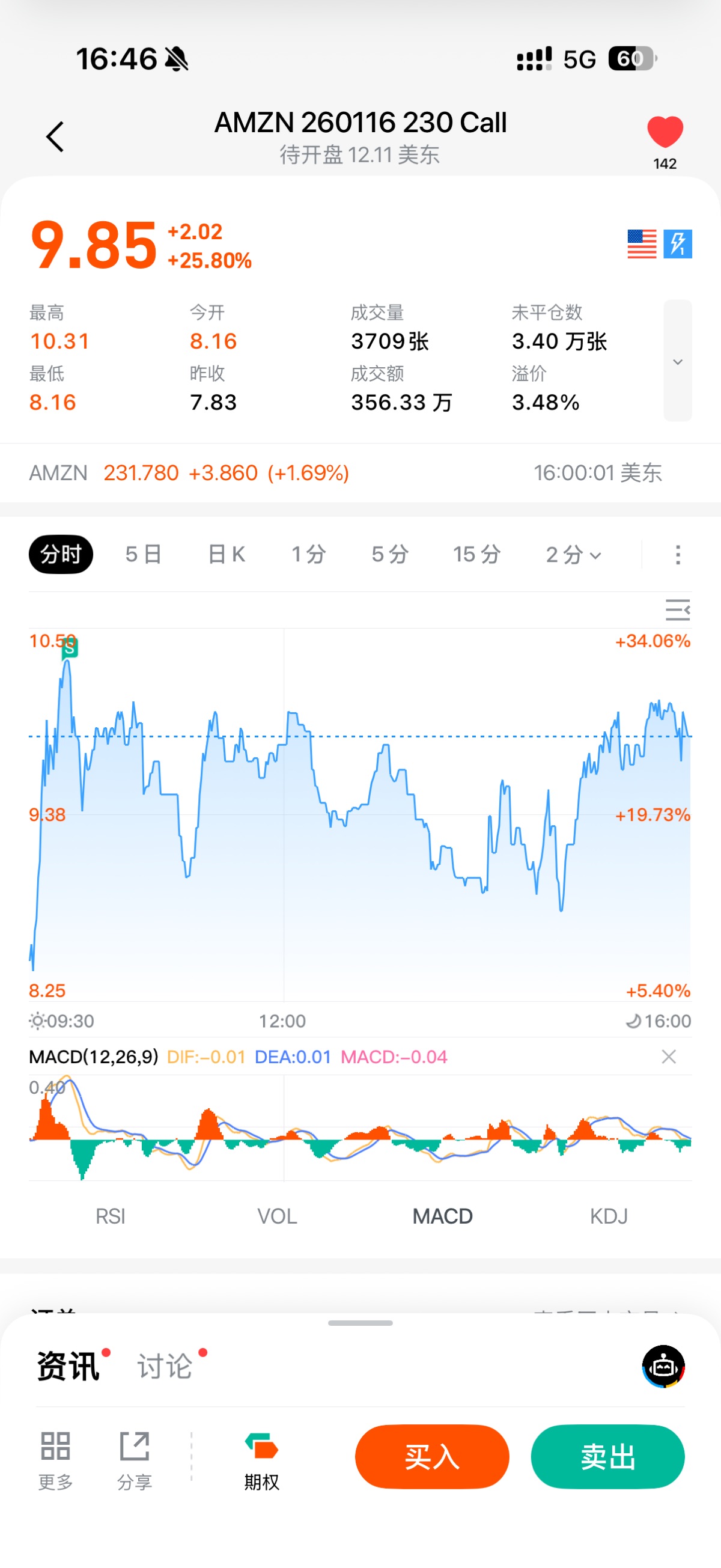This screenshot has height=1568, width=721.
Task: Open the 2分 interval dropdown
Action: pyautogui.click(x=573, y=555)
